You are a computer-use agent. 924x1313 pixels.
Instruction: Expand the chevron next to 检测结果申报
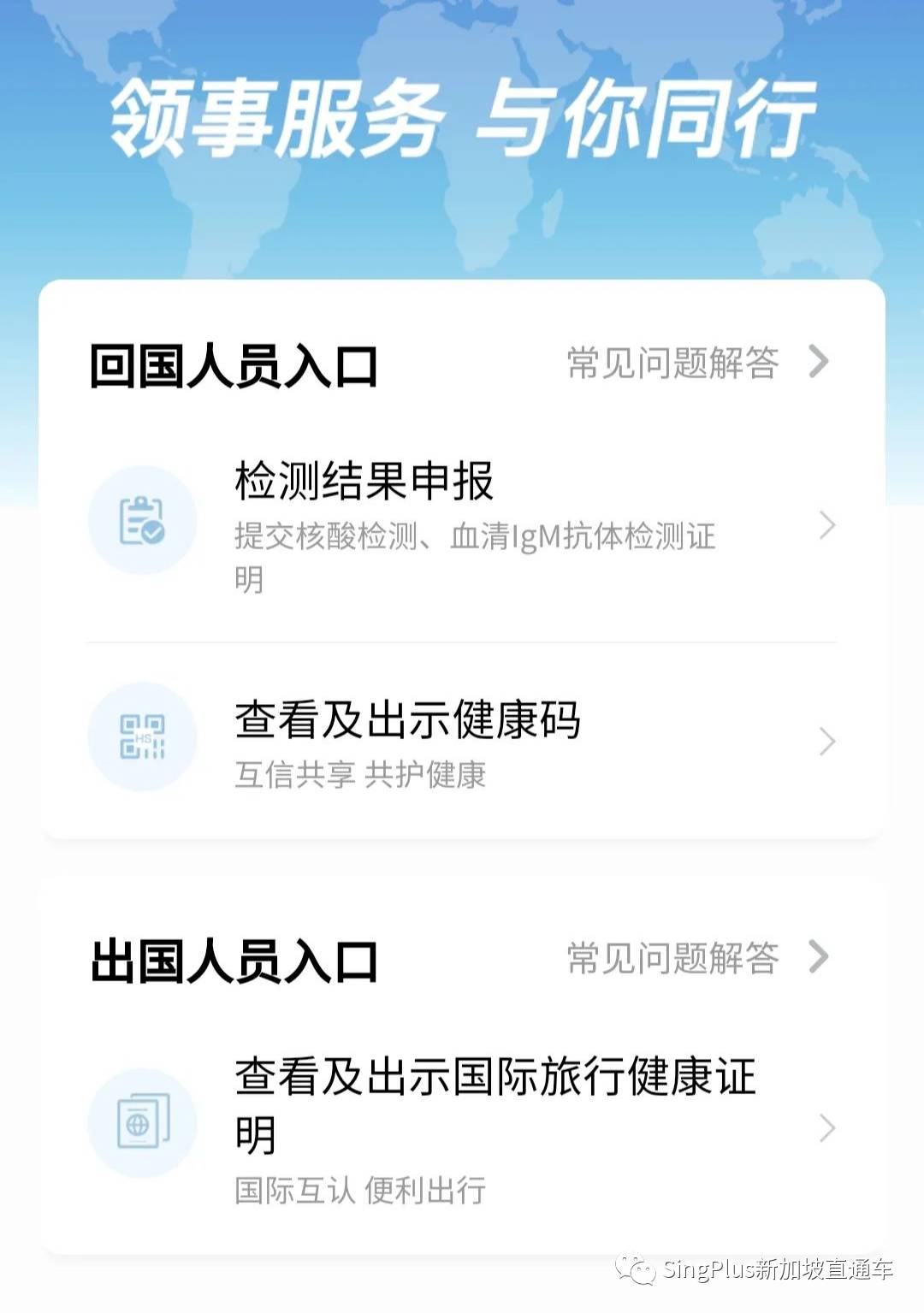click(x=826, y=526)
